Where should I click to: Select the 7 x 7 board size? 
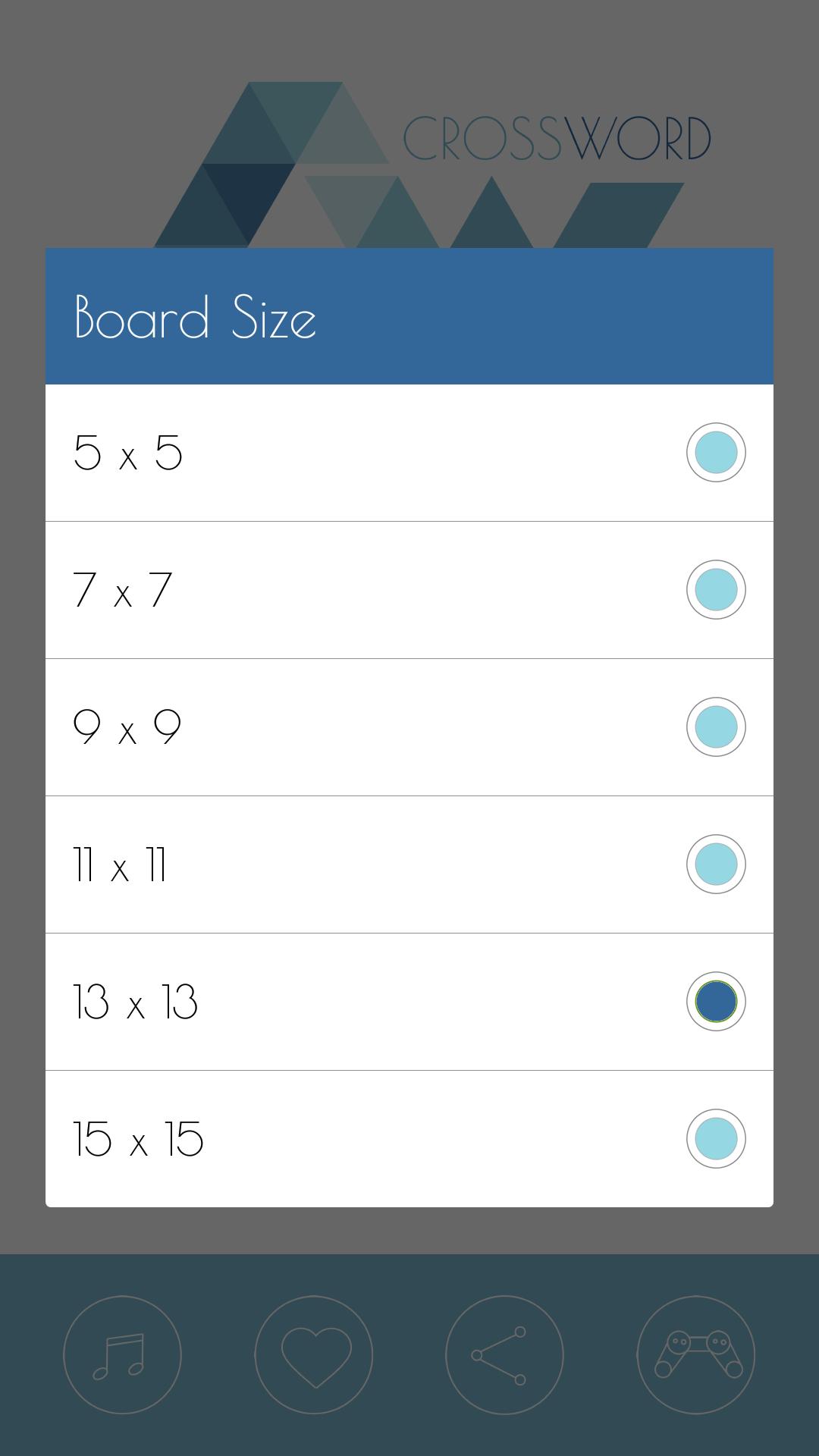715,590
